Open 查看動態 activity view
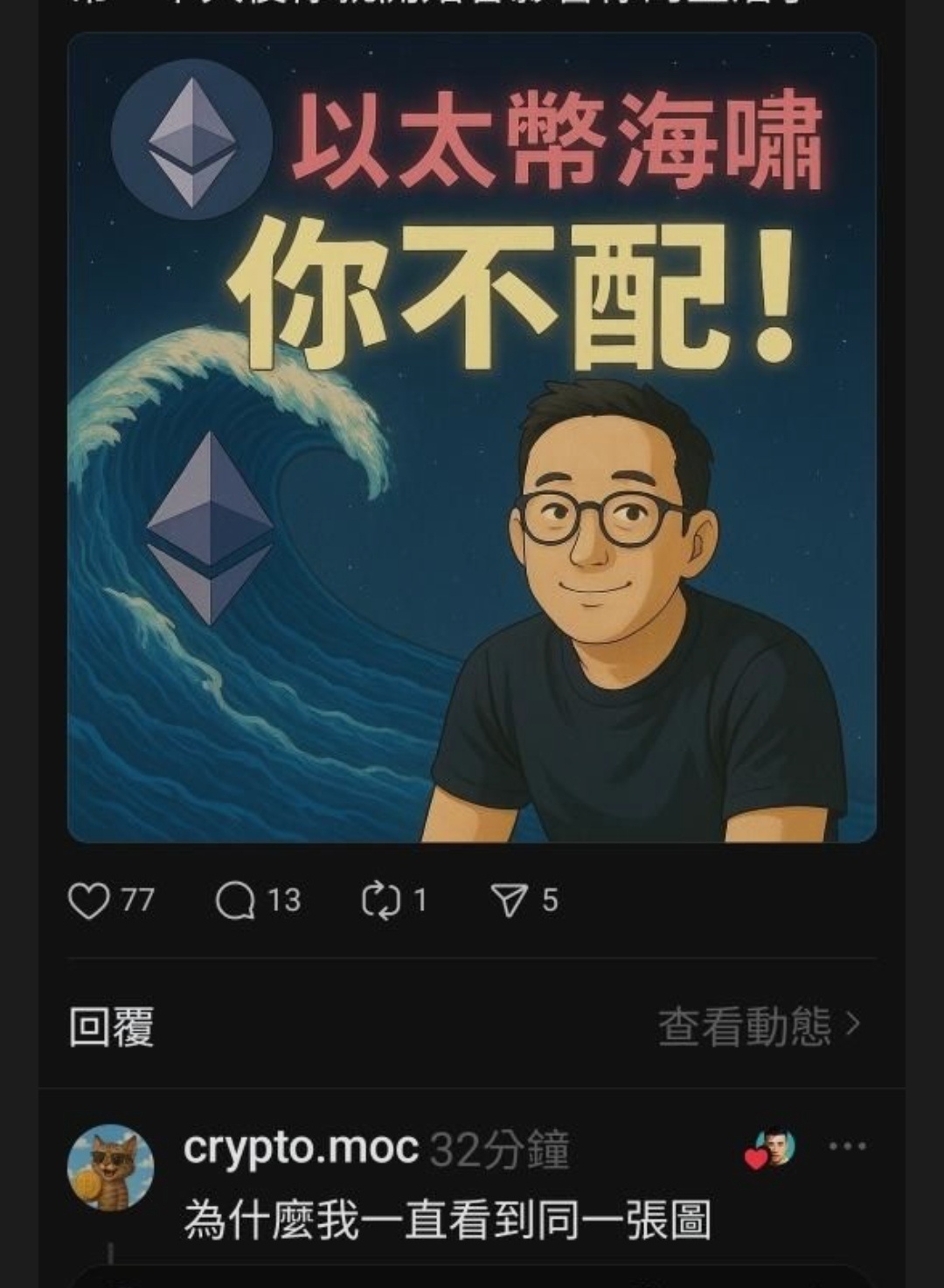944x1288 pixels. pyautogui.click(x=759, y=1027)
